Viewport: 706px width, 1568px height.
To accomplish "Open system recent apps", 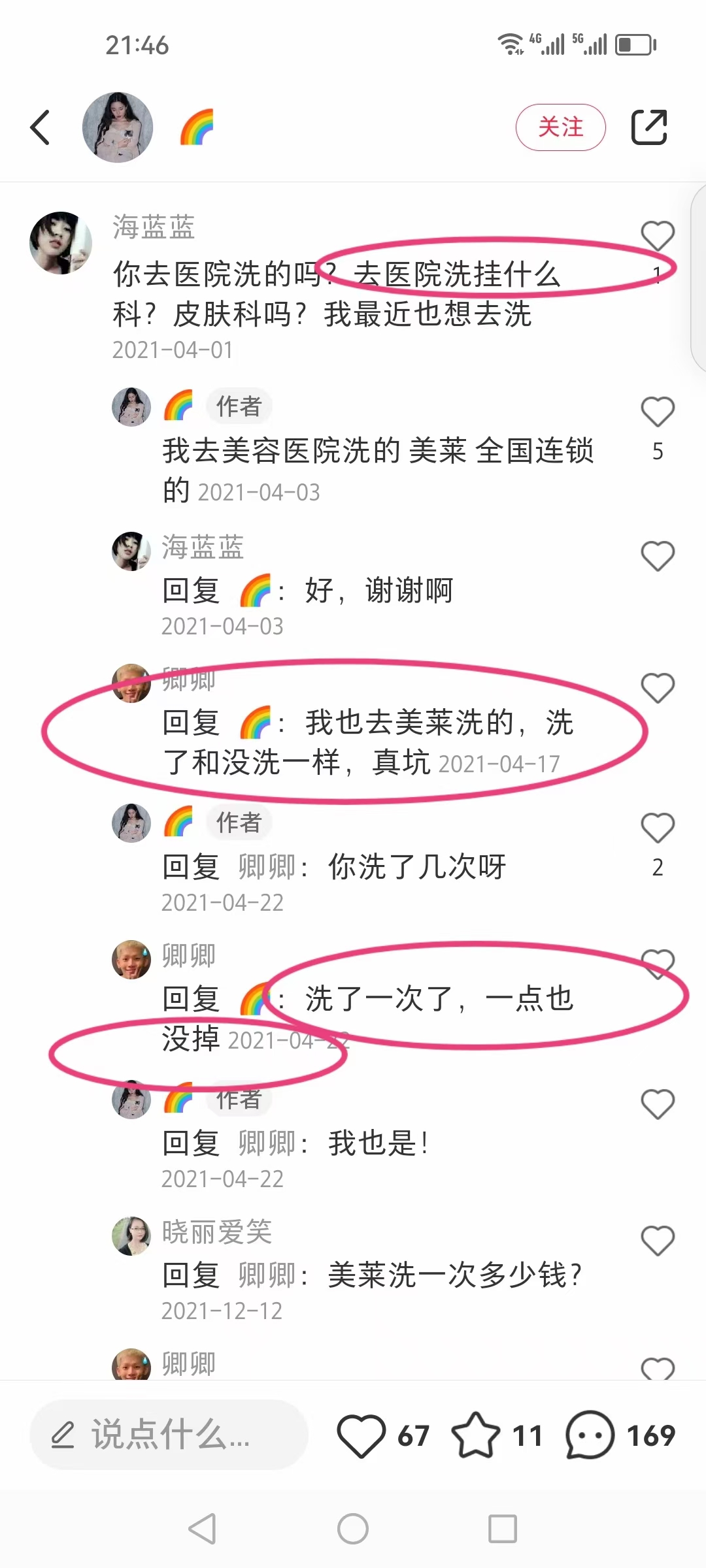I will (502, 1529).
